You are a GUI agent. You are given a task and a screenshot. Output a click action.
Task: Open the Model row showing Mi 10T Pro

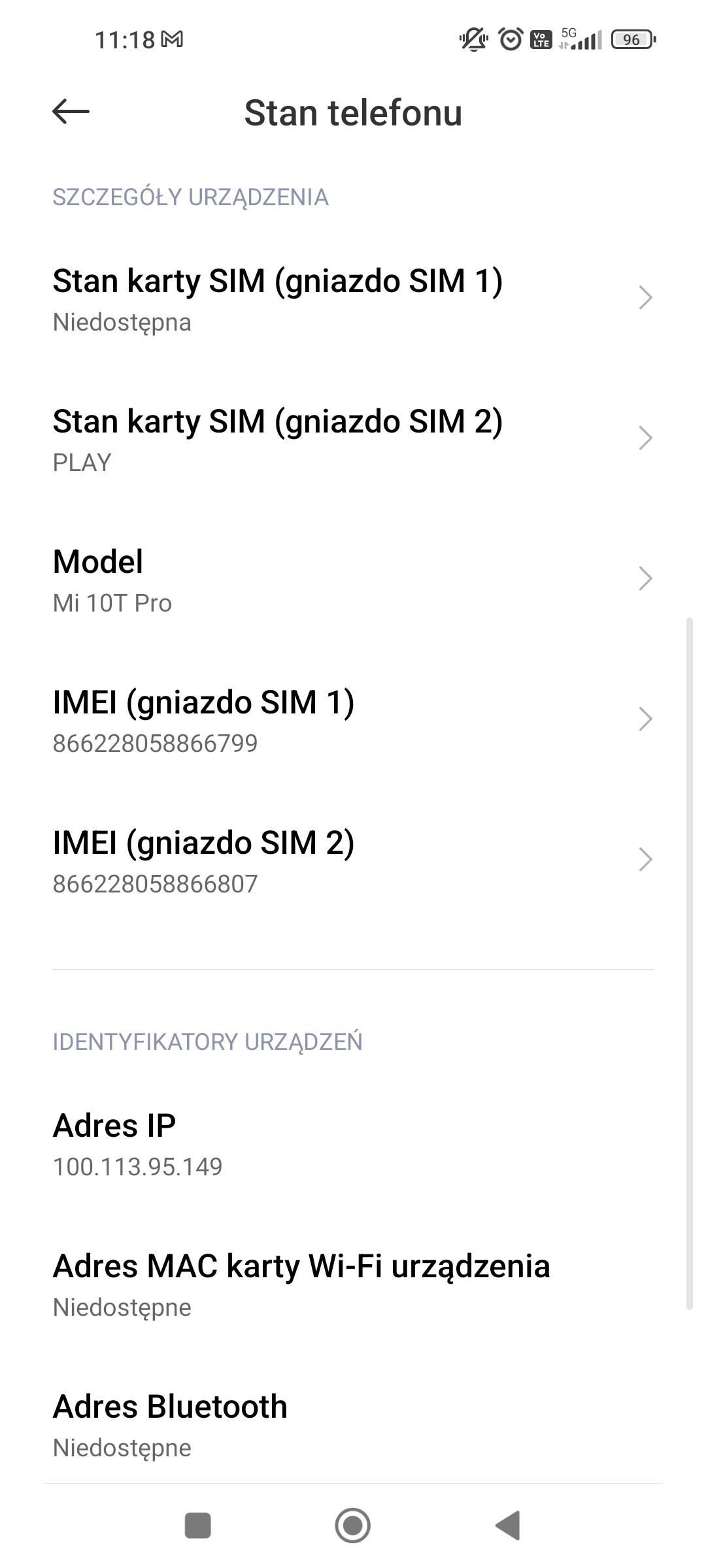pos(353,580)
